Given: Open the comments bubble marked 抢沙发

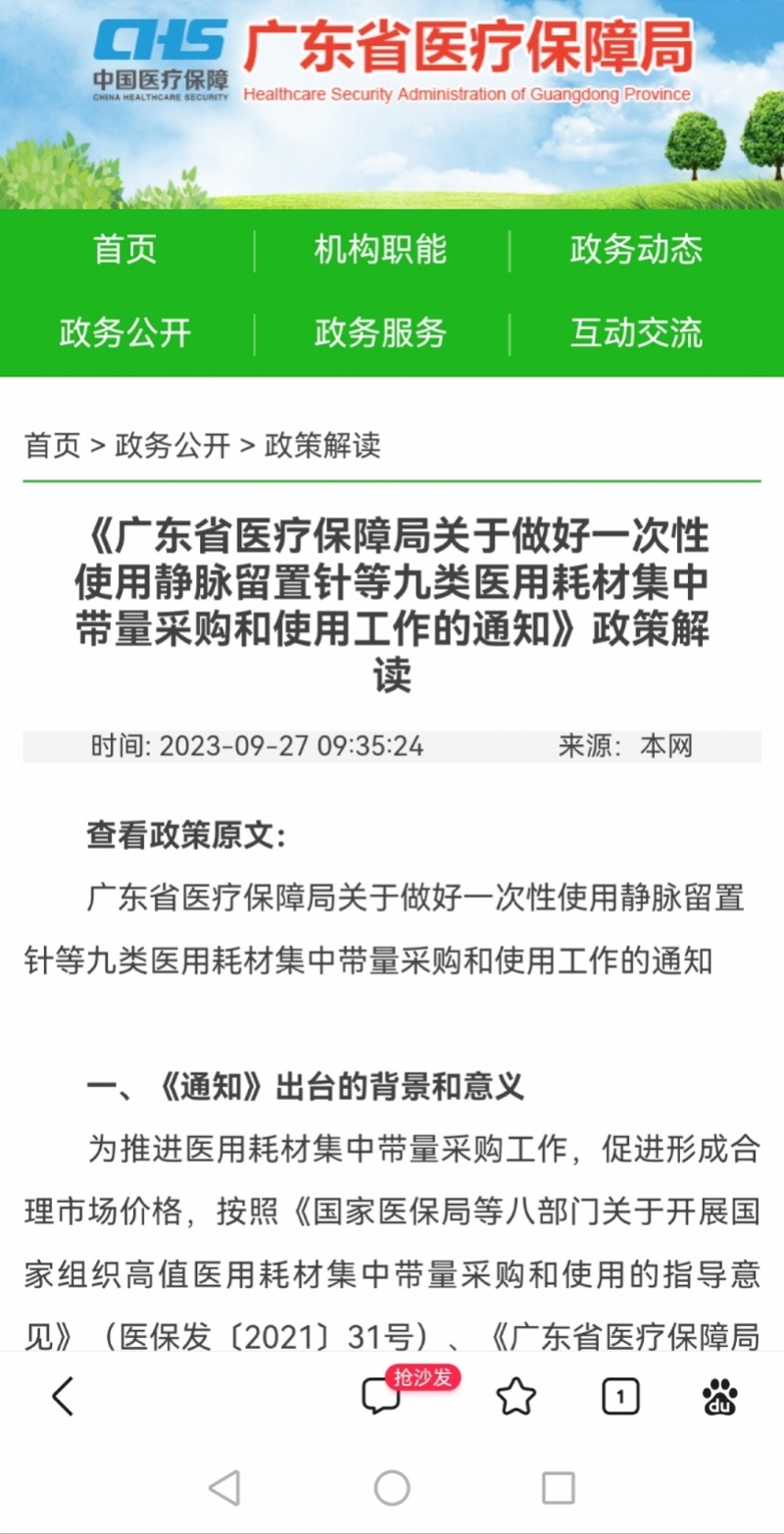Looking at the screenshot, I should tap(381, 1397).
